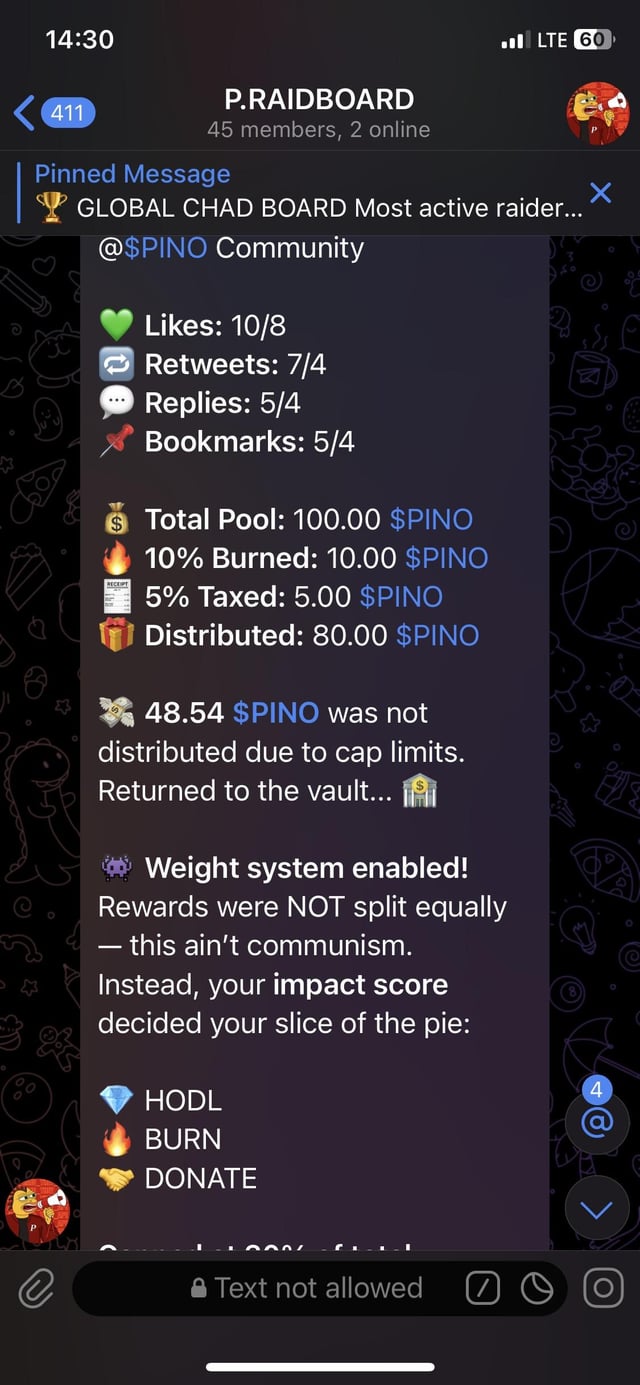
Task: Open the $PINO link after 48.54
Action: pos(276,712)
